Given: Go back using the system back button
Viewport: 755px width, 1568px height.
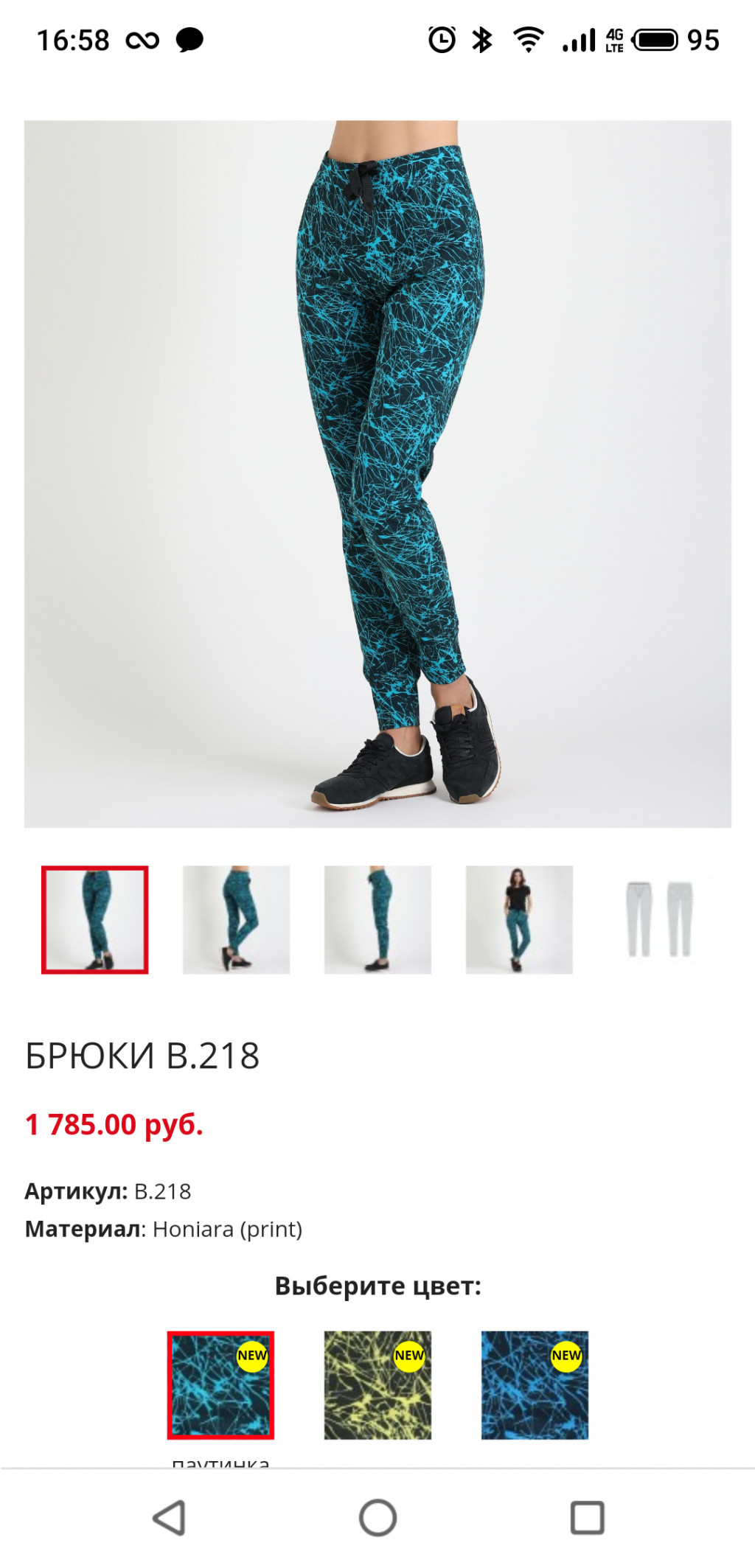Looking at the screenshot, I should [x=169, y=1518].
